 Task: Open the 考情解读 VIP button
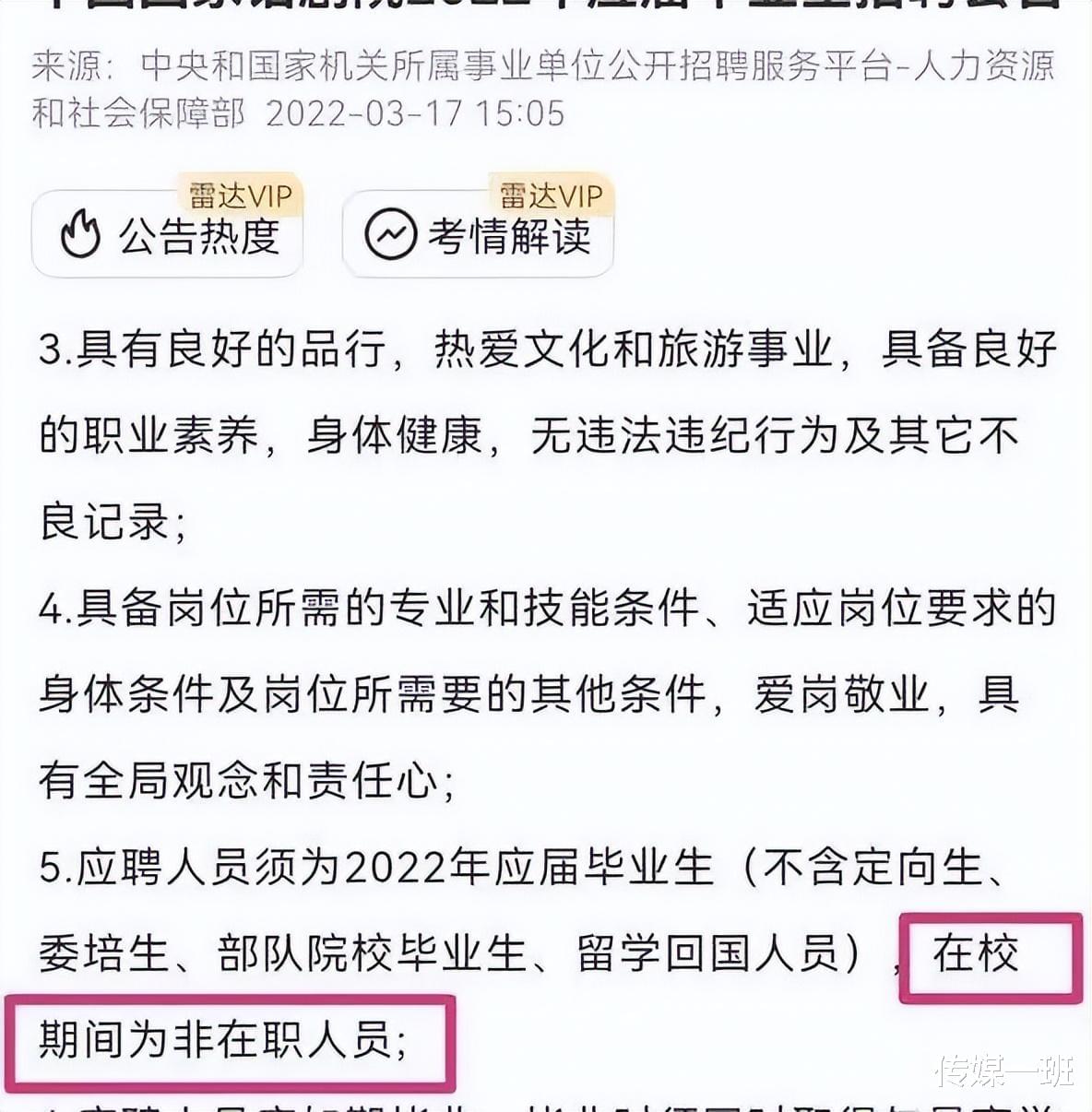pyautogui.click(x=478, y=234)
